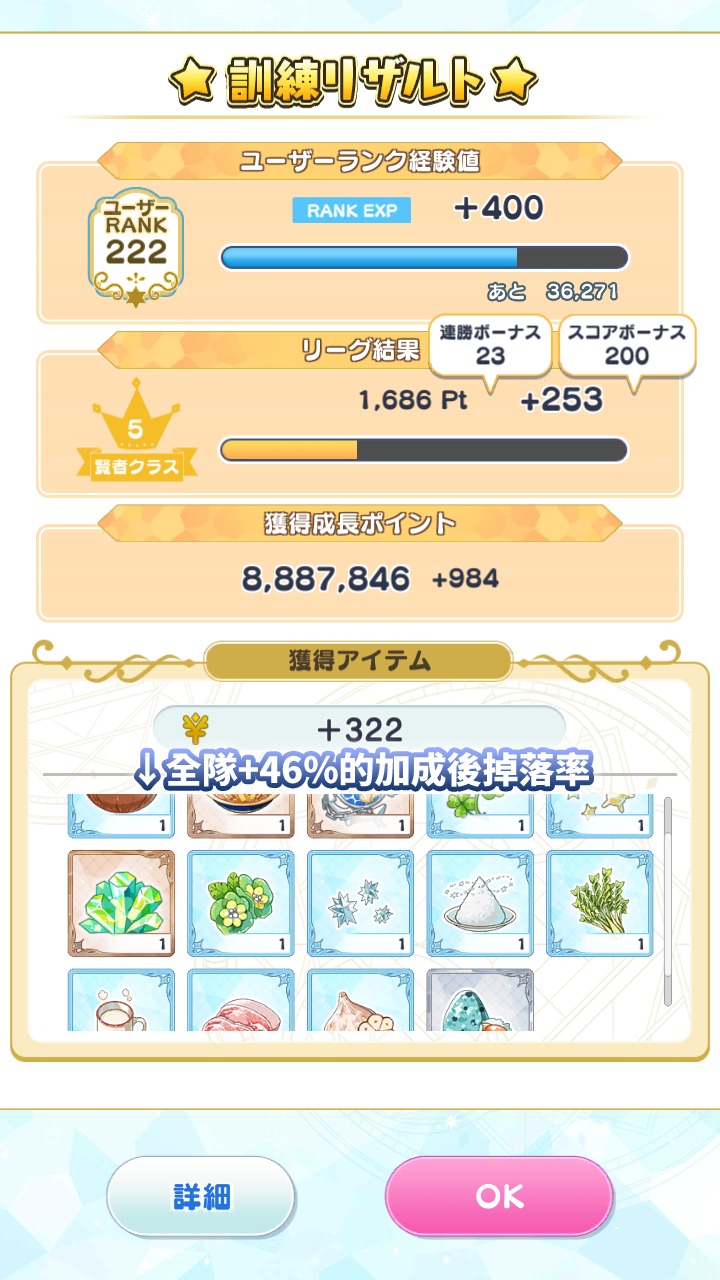
Task: Open the white powder plate item
Action: (480, 903)
